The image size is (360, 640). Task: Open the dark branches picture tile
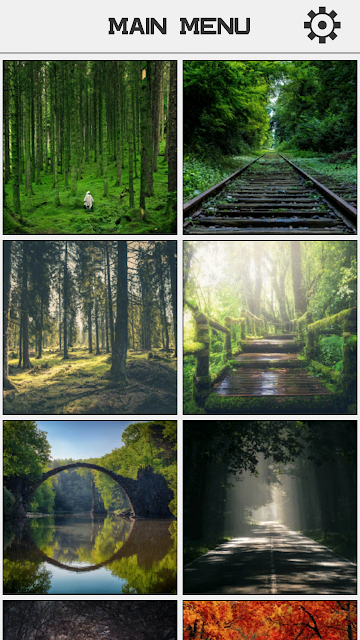coord(90,620)
